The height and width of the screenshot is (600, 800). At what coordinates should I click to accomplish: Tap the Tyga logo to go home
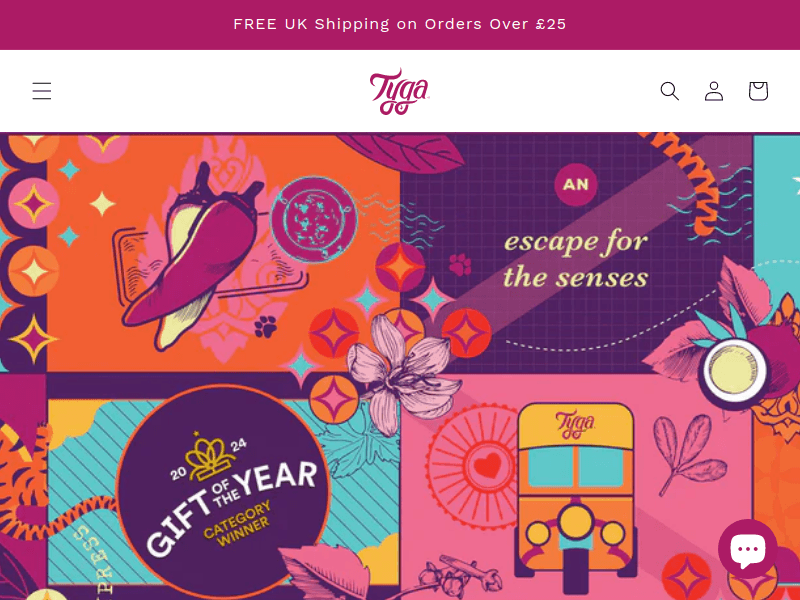click(x=399, y=91)
